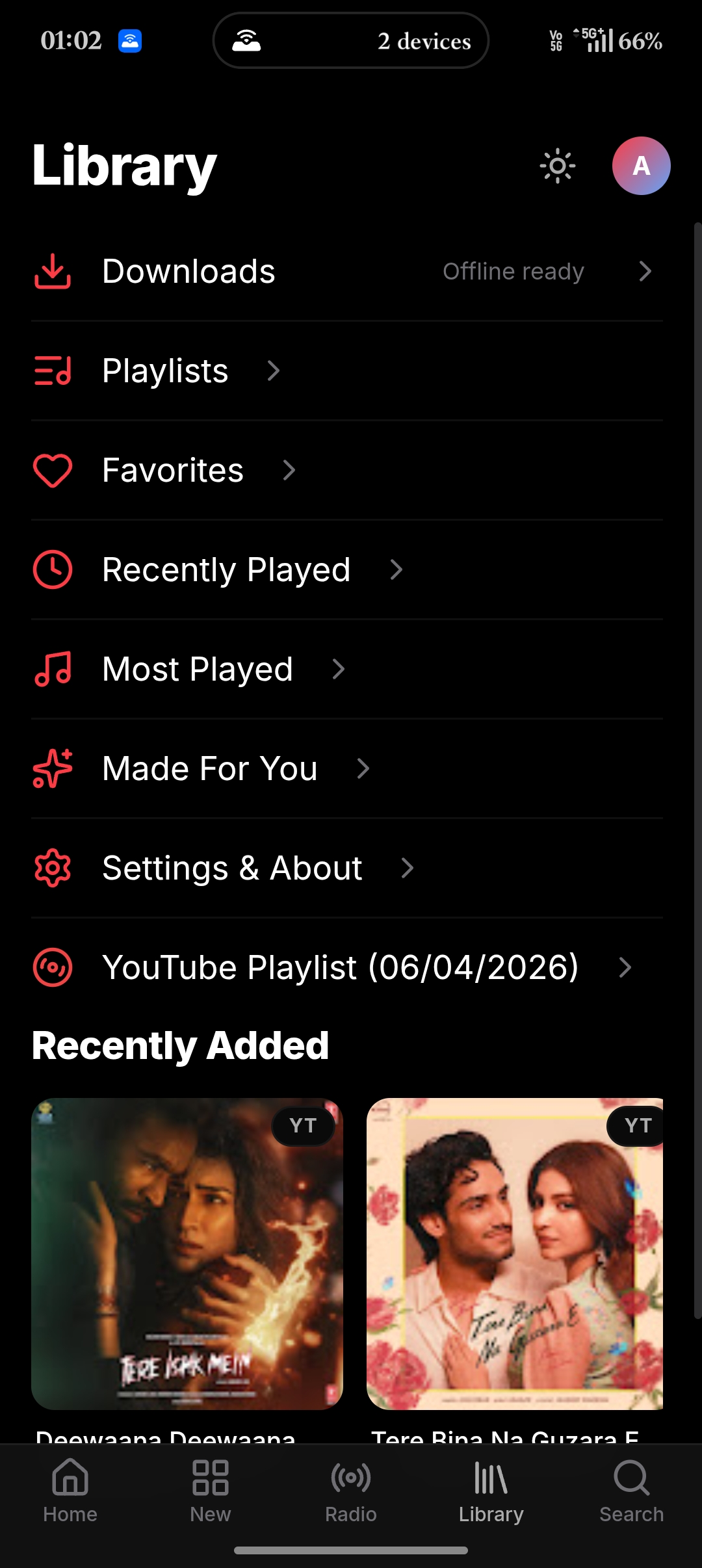702x1568 pixels.
Task: Tap the Favorites heart icon
Action: (x=52, y=471)
